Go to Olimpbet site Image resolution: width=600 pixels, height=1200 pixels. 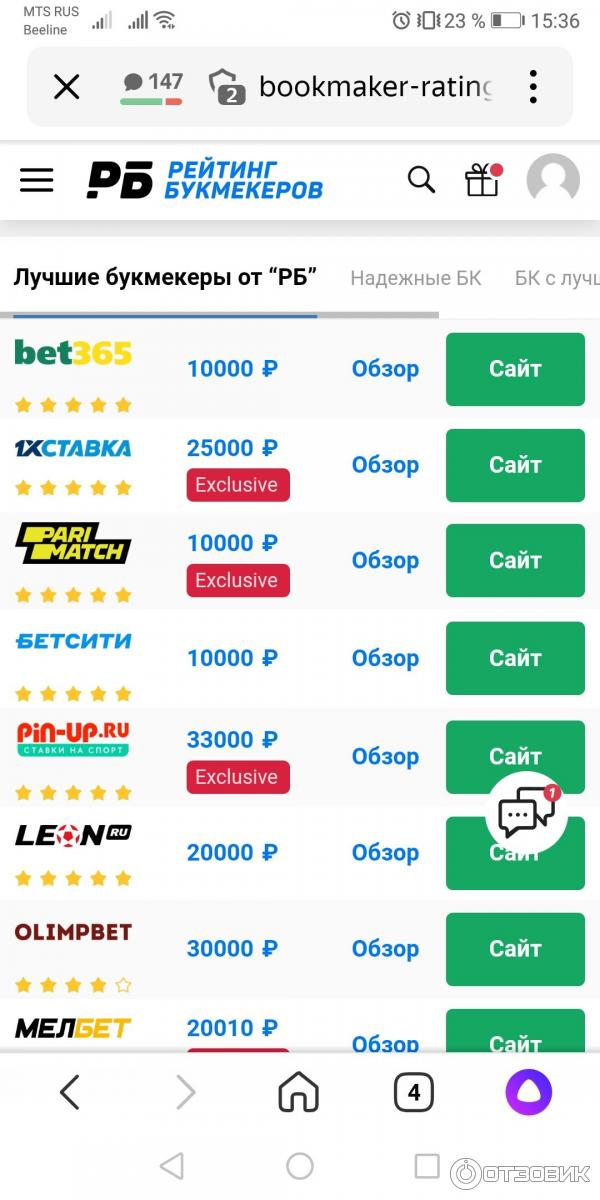click(515, 948)
